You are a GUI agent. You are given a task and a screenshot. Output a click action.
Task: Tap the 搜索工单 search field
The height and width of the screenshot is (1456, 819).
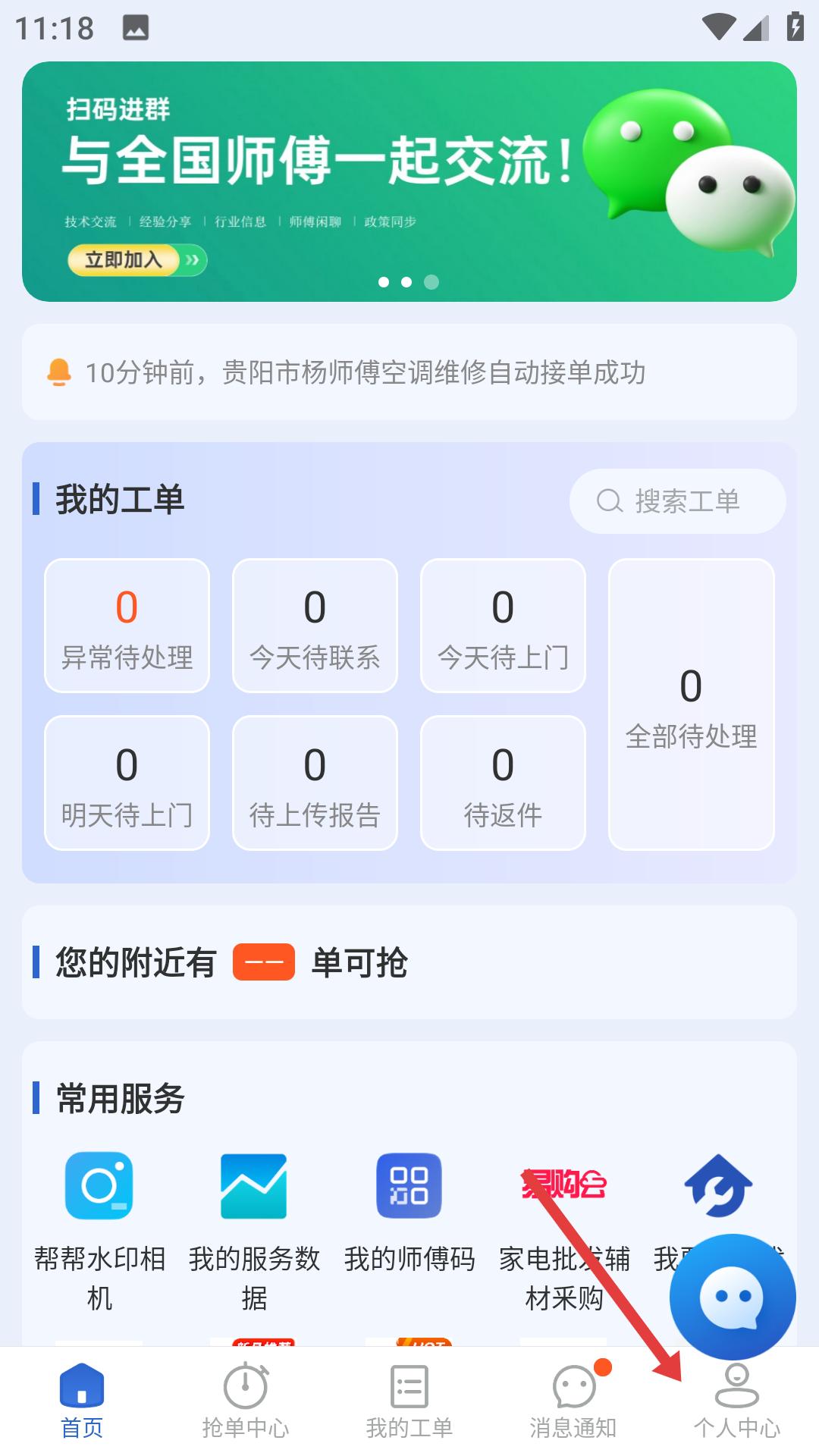[x=677, y=501]
